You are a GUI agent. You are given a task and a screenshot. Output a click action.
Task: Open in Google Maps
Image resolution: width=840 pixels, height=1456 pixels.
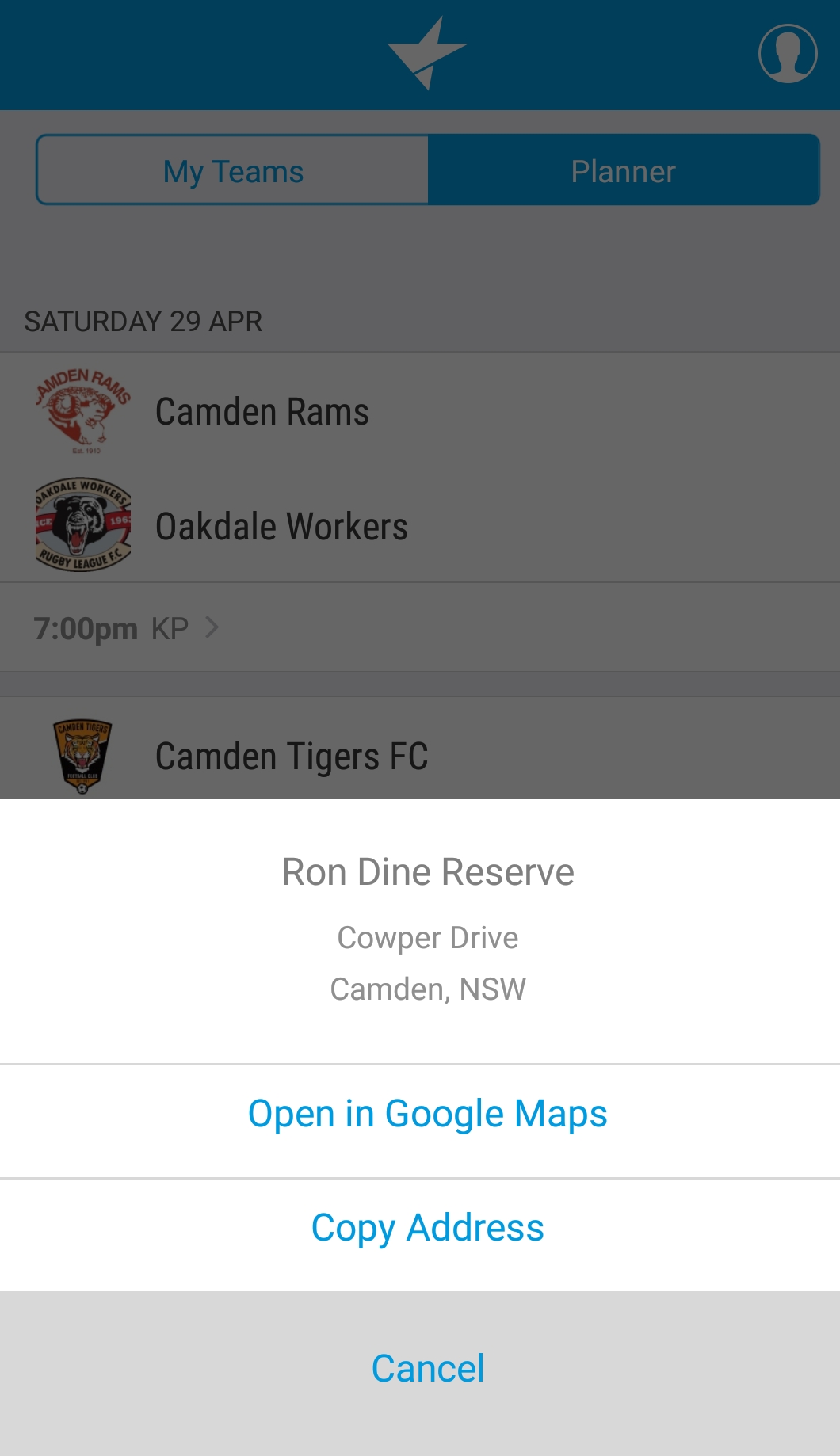click(x=427, y=1114)
